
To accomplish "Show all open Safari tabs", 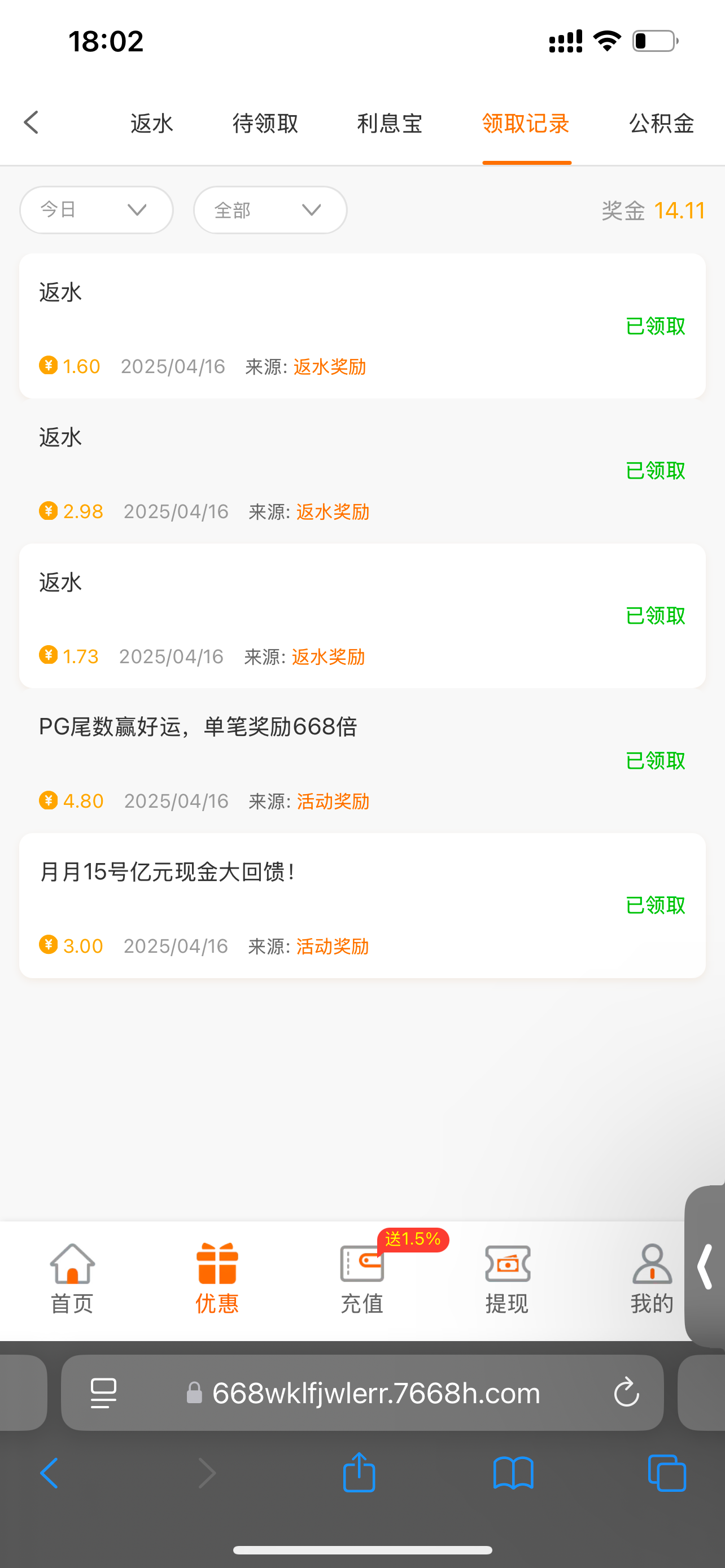I will coord(667,1473).
